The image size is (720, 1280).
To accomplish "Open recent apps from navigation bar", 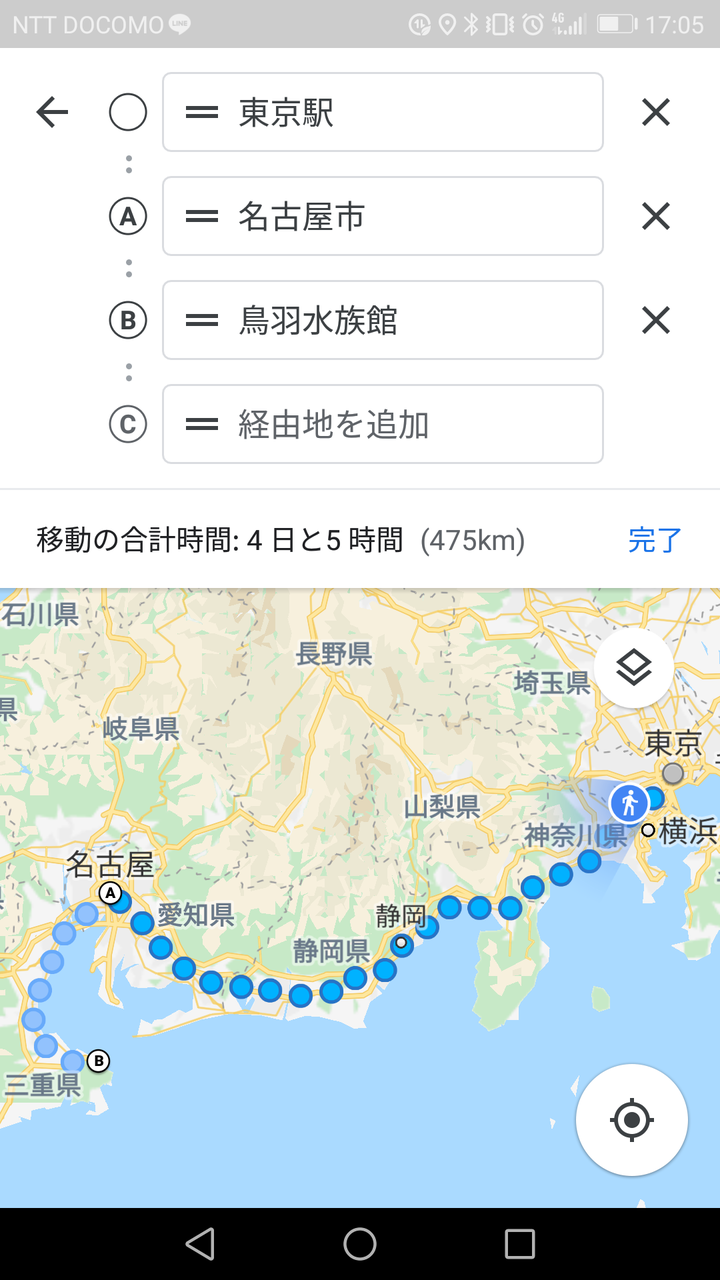I will [520, 1244].
